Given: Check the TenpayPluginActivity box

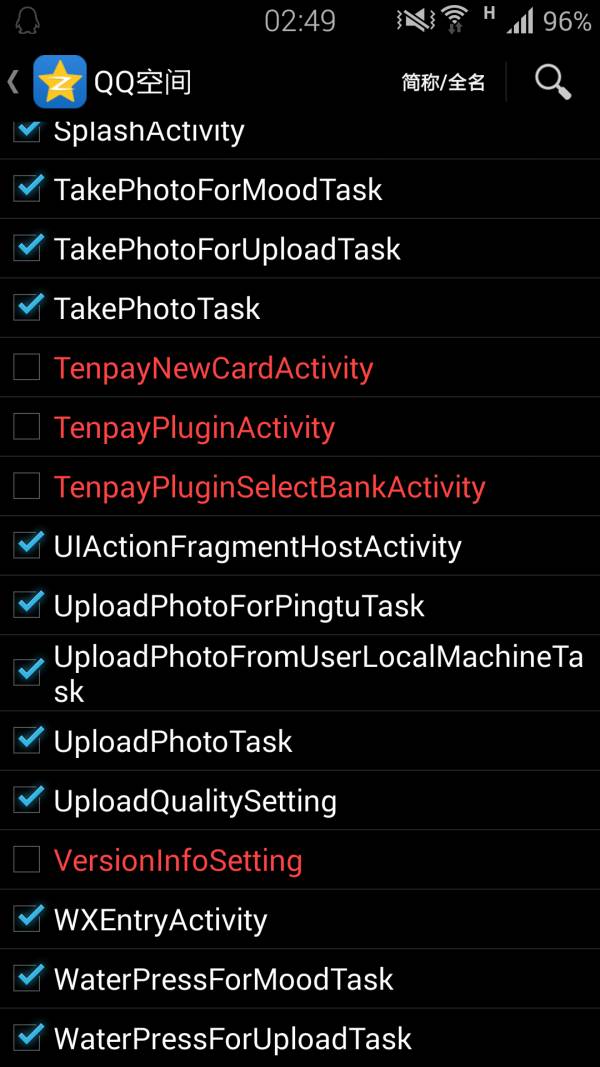Looking at the screenshot, I should point(27,427).
